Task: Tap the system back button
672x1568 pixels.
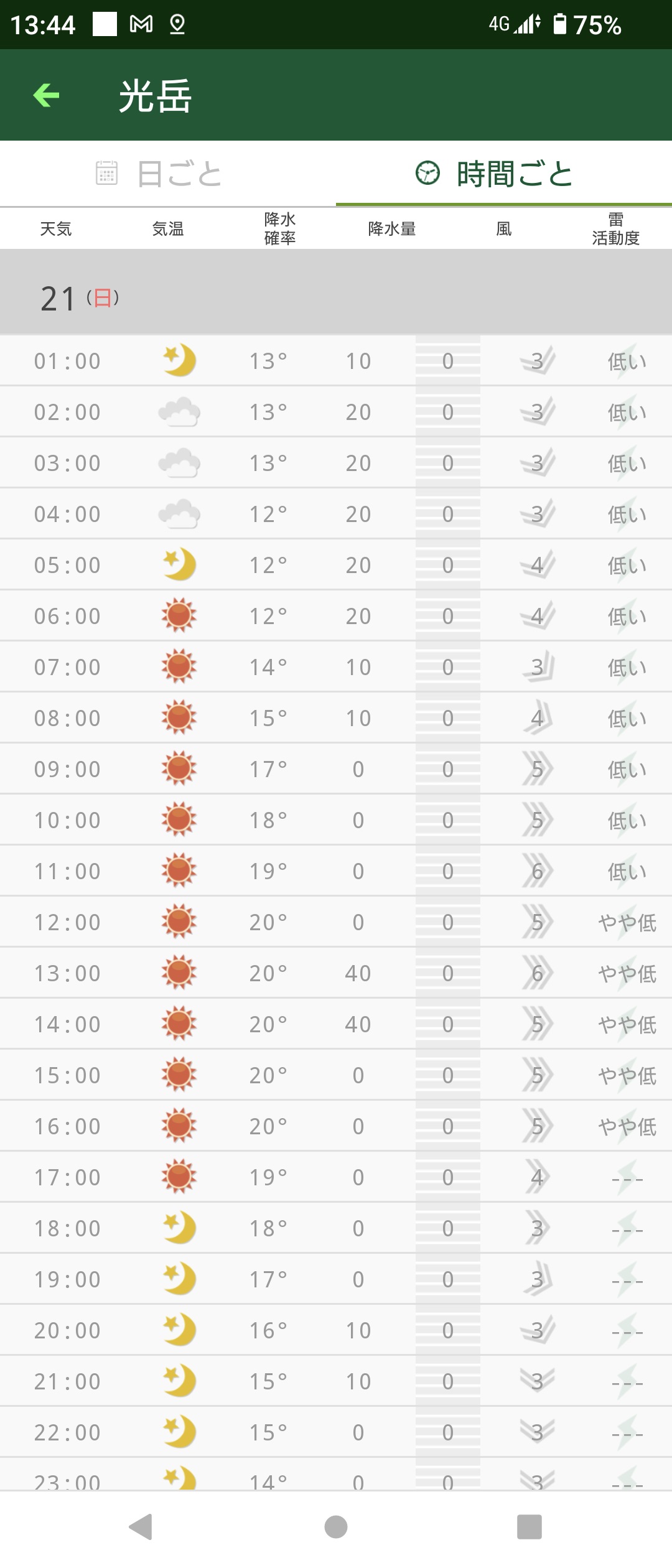Action: click(x=141, y=1526)
